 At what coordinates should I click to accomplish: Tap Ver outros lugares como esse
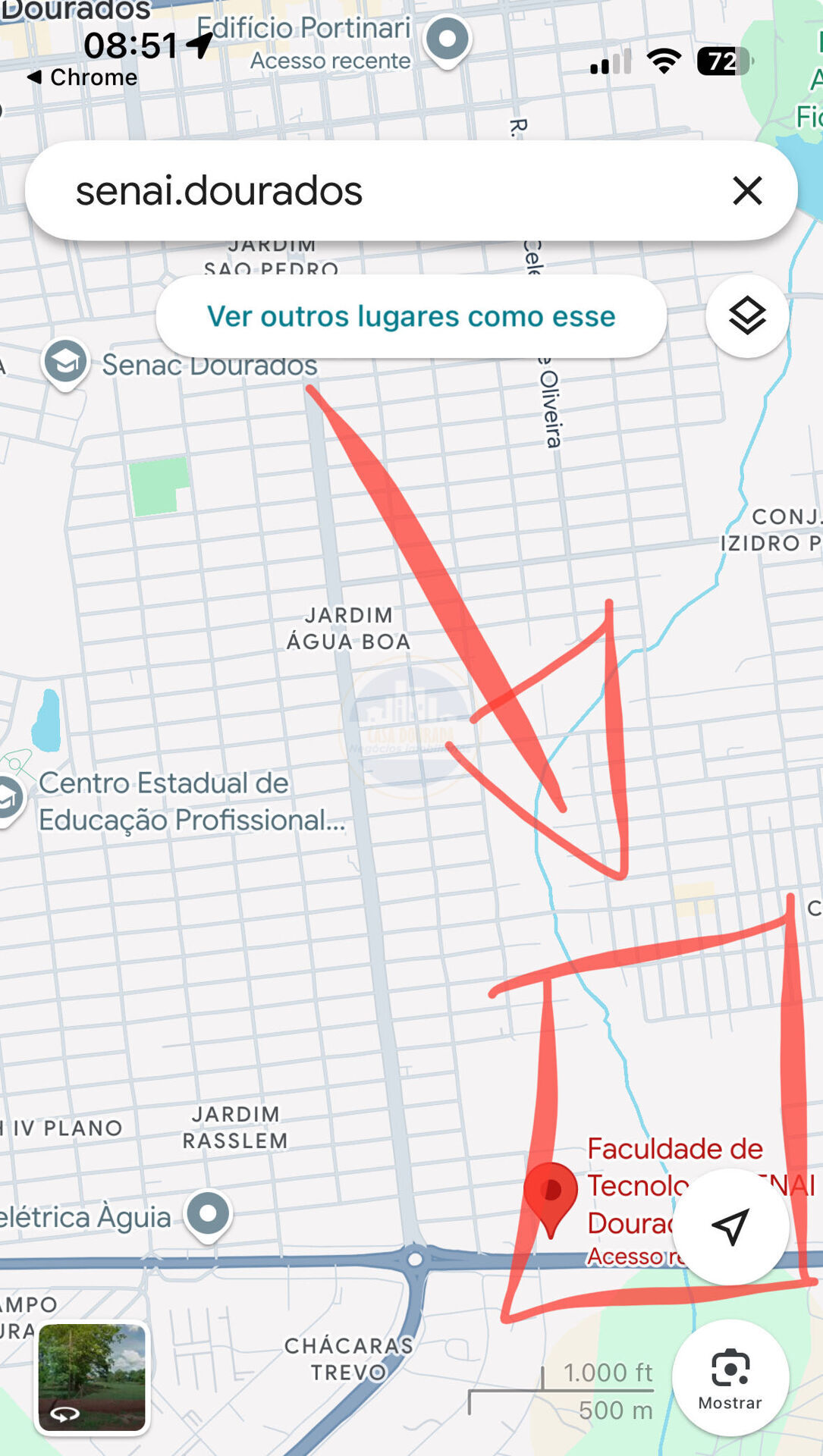[411, 316]
